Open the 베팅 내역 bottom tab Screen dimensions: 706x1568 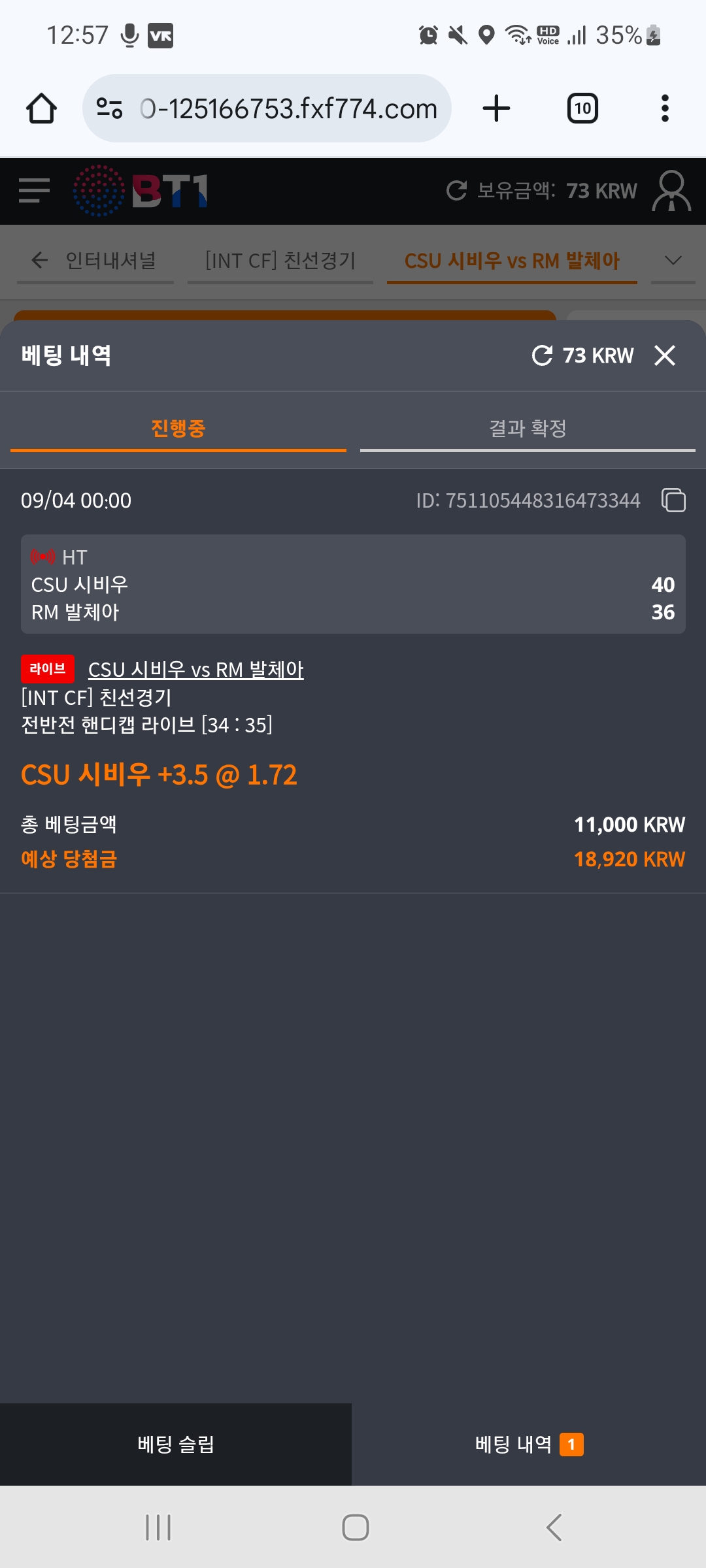529,1445
